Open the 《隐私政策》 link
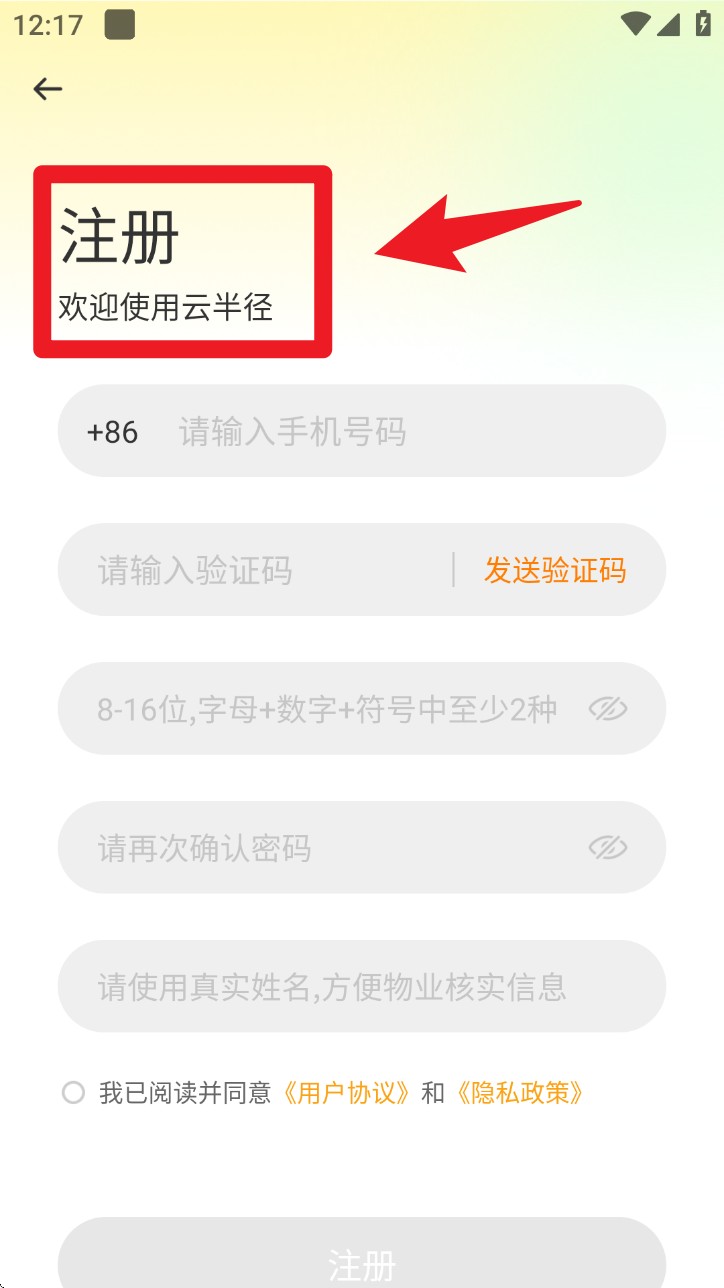The image size is (724, 1288). [x=518, y=1092]
